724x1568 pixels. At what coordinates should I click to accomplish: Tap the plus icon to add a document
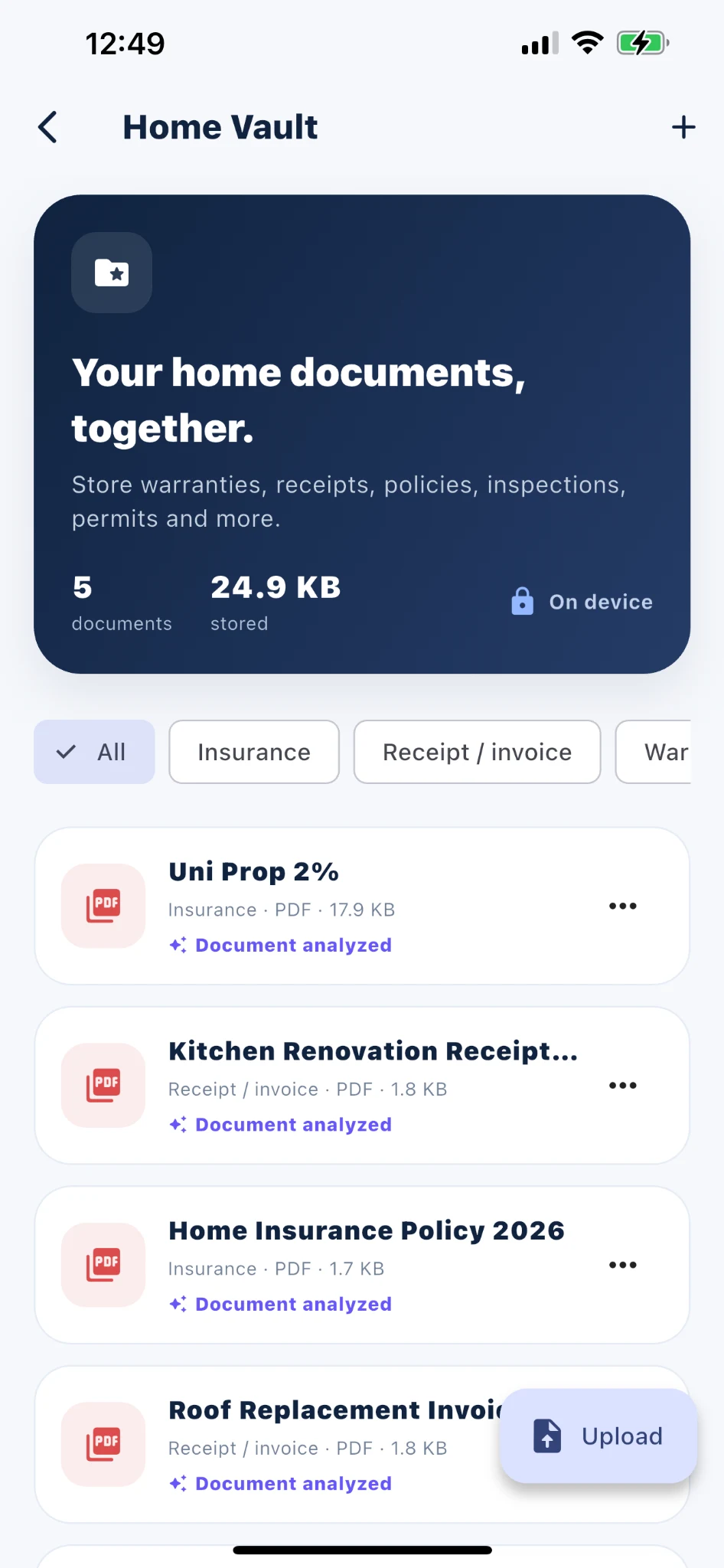click(x=683, y=127)
